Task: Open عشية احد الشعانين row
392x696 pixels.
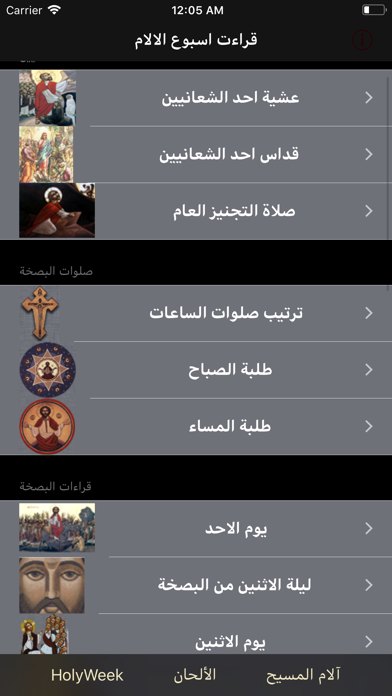Action: 196,98
